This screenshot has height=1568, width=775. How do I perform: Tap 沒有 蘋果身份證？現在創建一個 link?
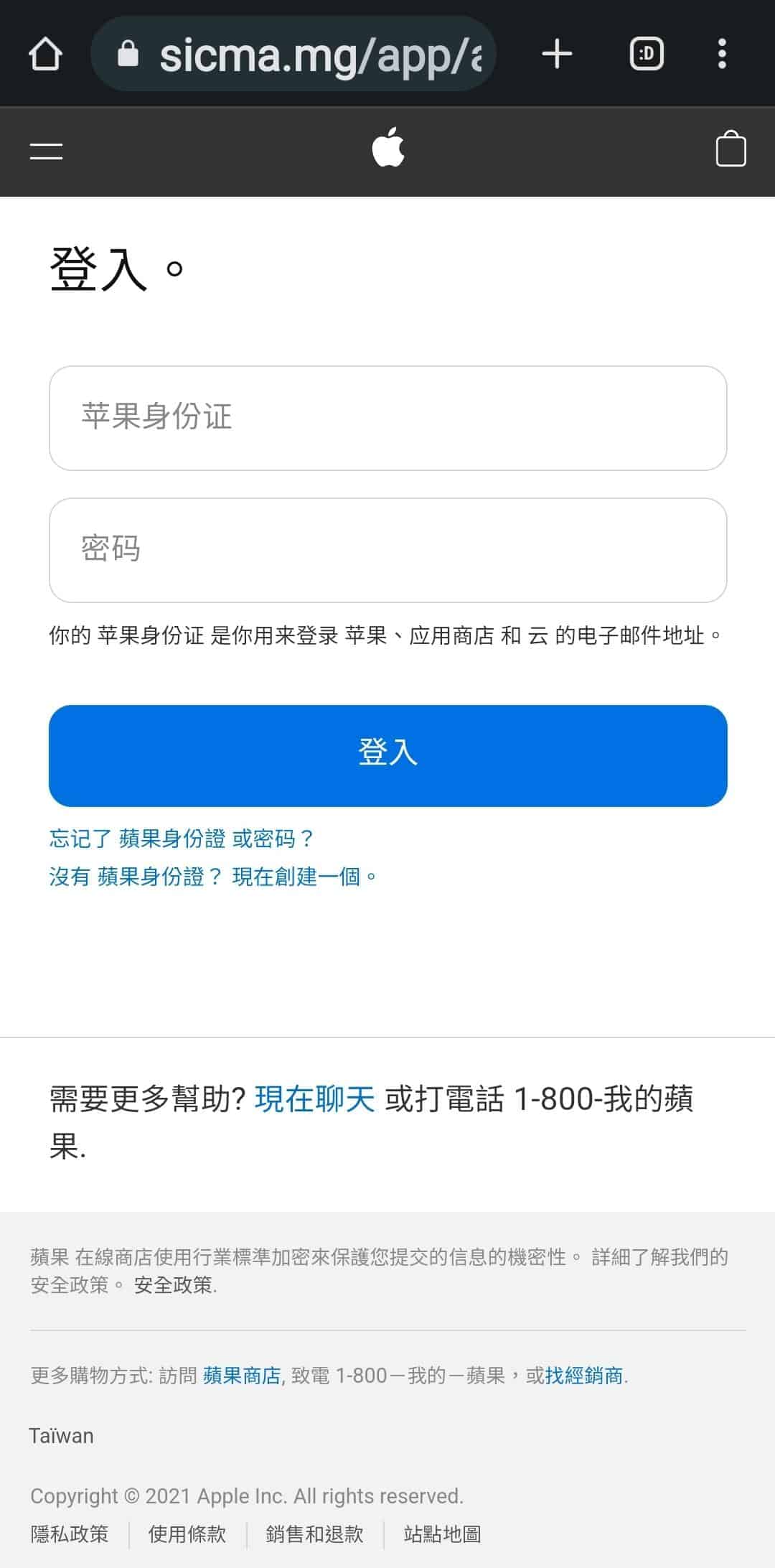coord(213,876)
